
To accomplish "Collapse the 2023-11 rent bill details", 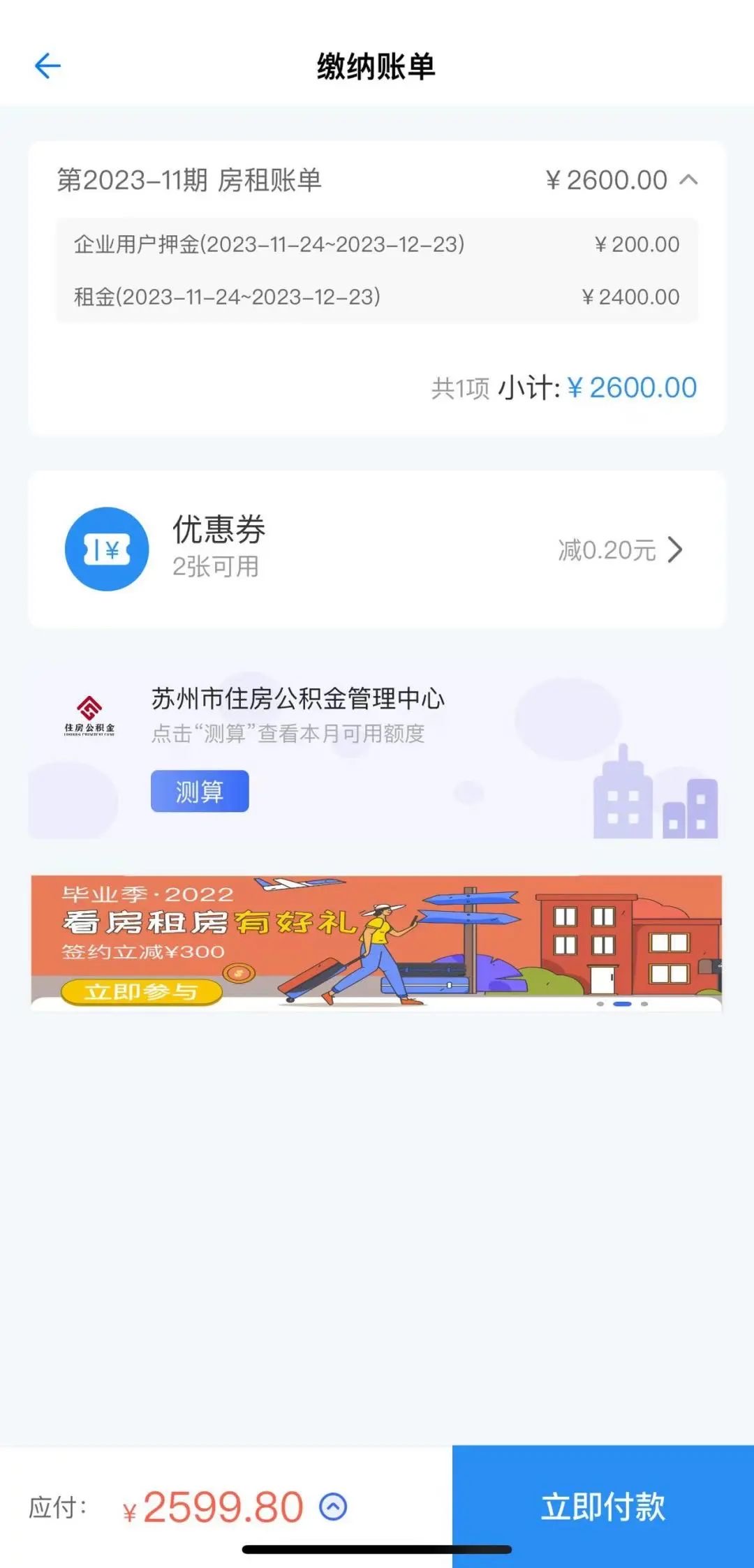I will [x=688, y=180].
